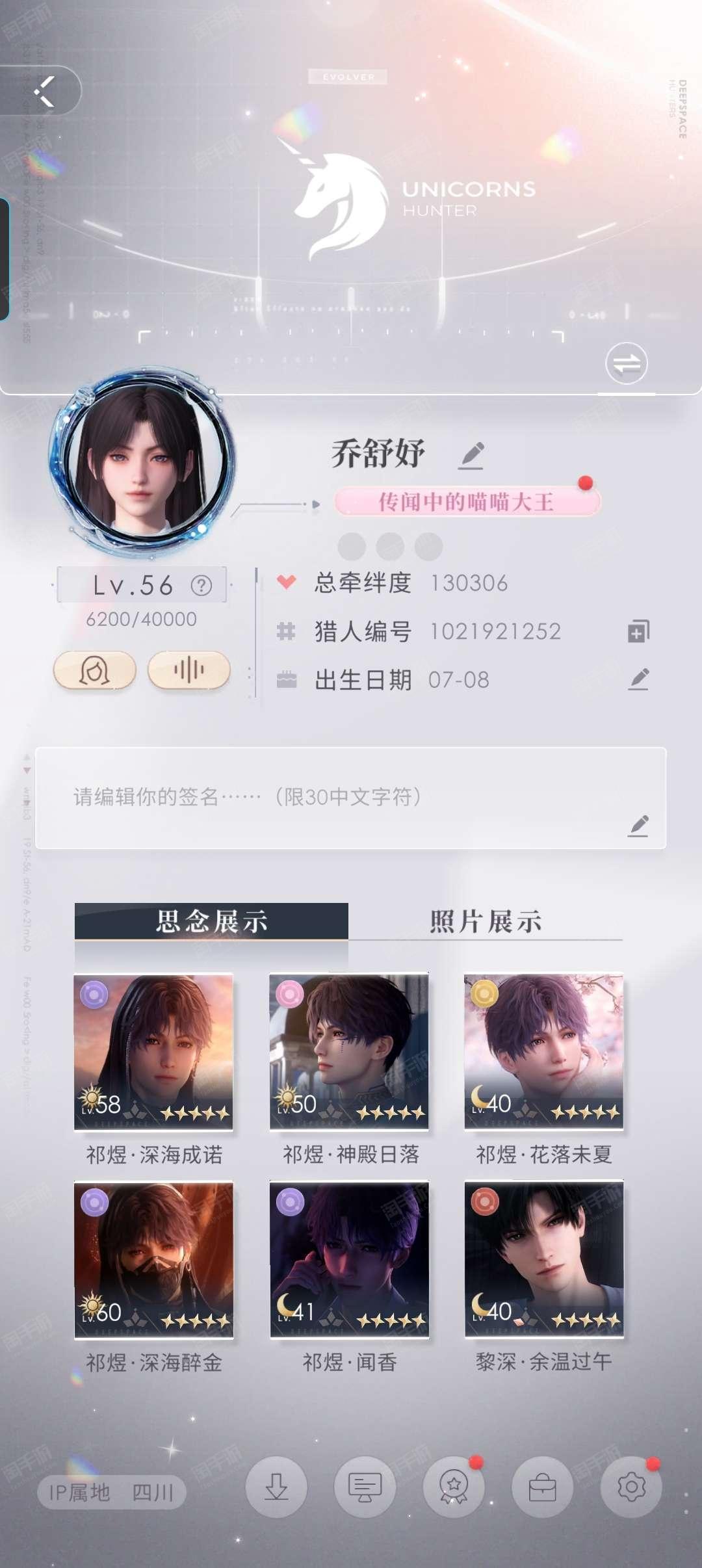The image size is (702, 1568).
Task: Tap the avatar appearance button
Action: pos(95,670)
